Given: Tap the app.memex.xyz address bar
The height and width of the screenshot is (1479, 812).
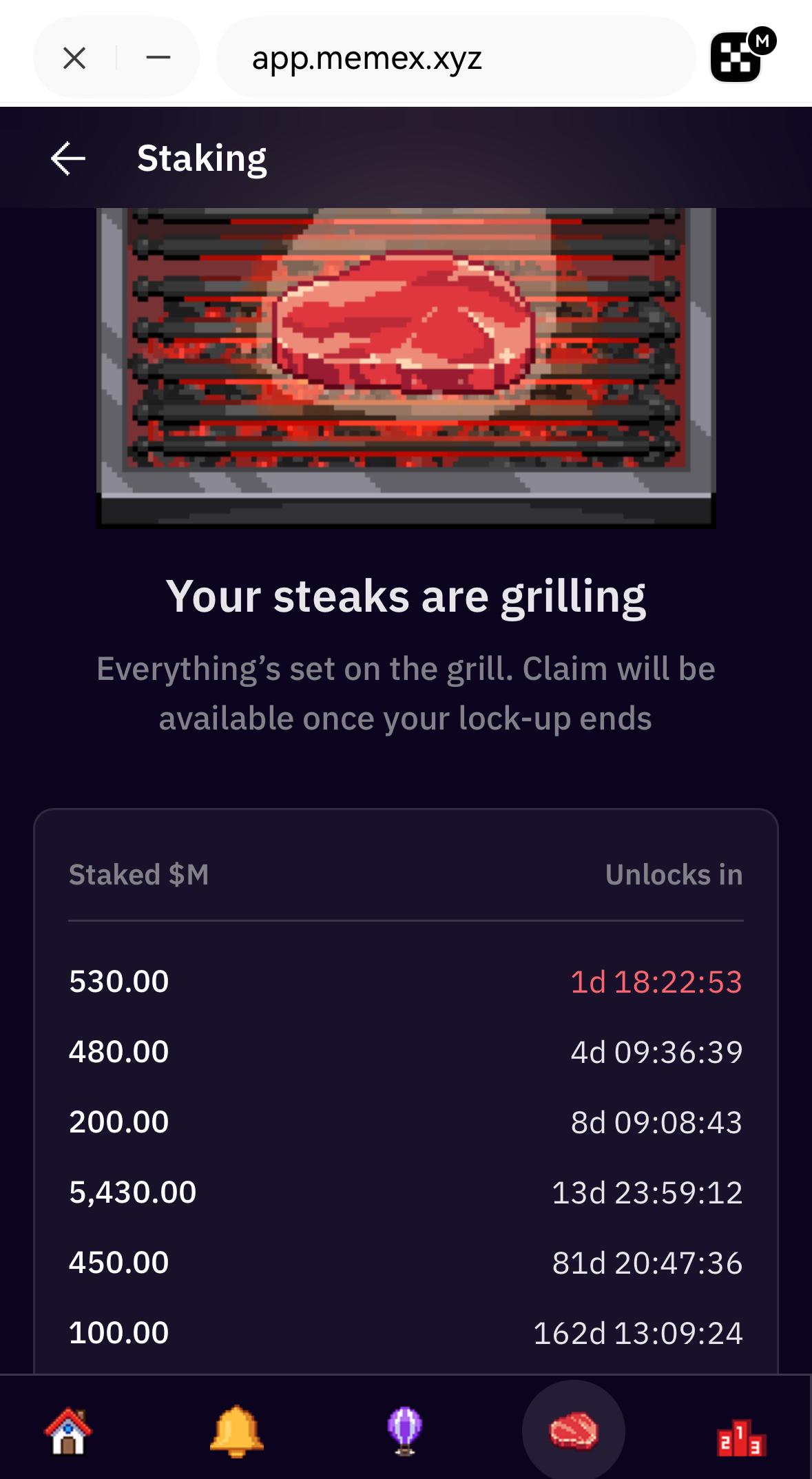Looking at the screenshot, I should pos(455,58).
